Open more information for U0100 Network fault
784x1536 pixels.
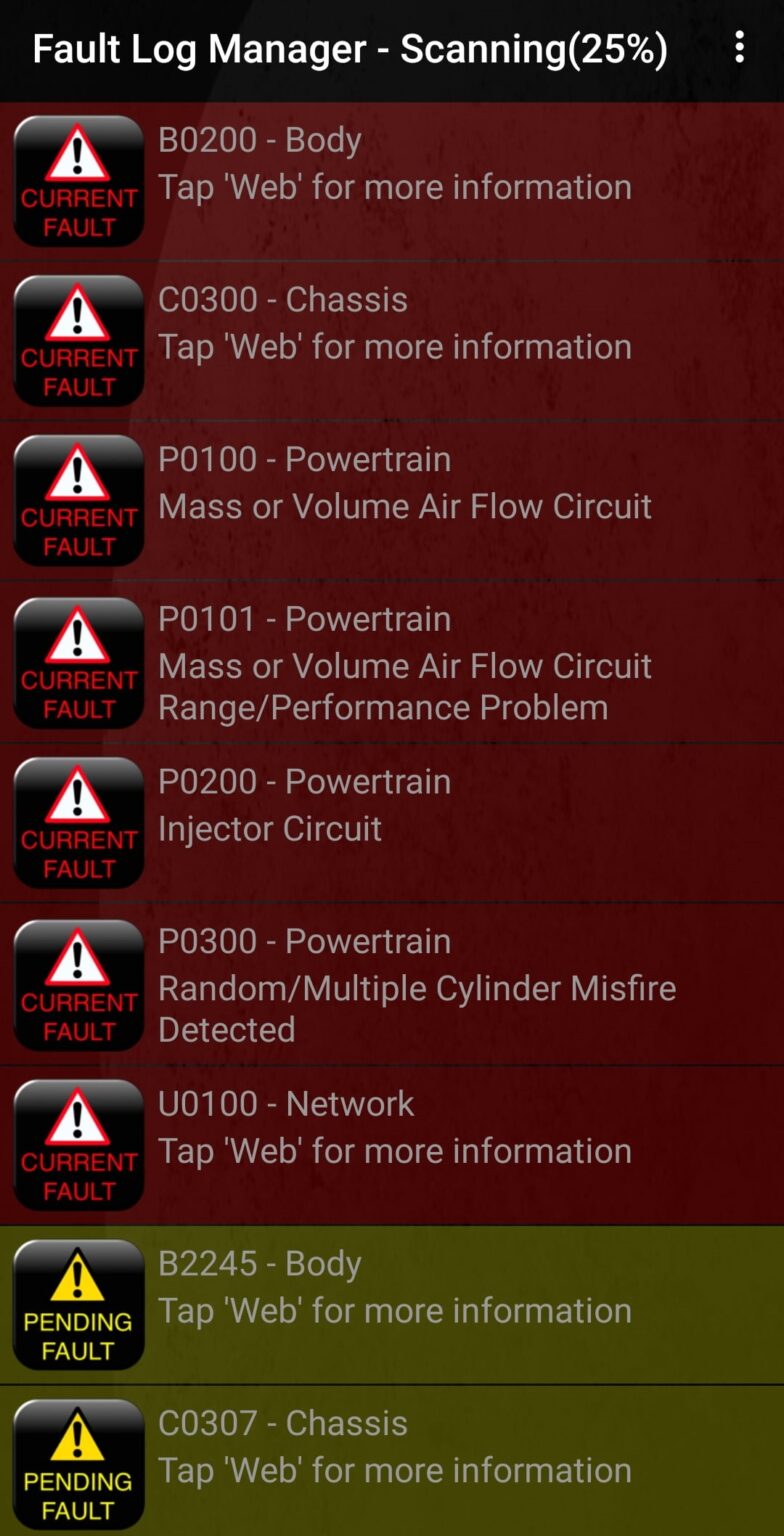click(394, 1150)
